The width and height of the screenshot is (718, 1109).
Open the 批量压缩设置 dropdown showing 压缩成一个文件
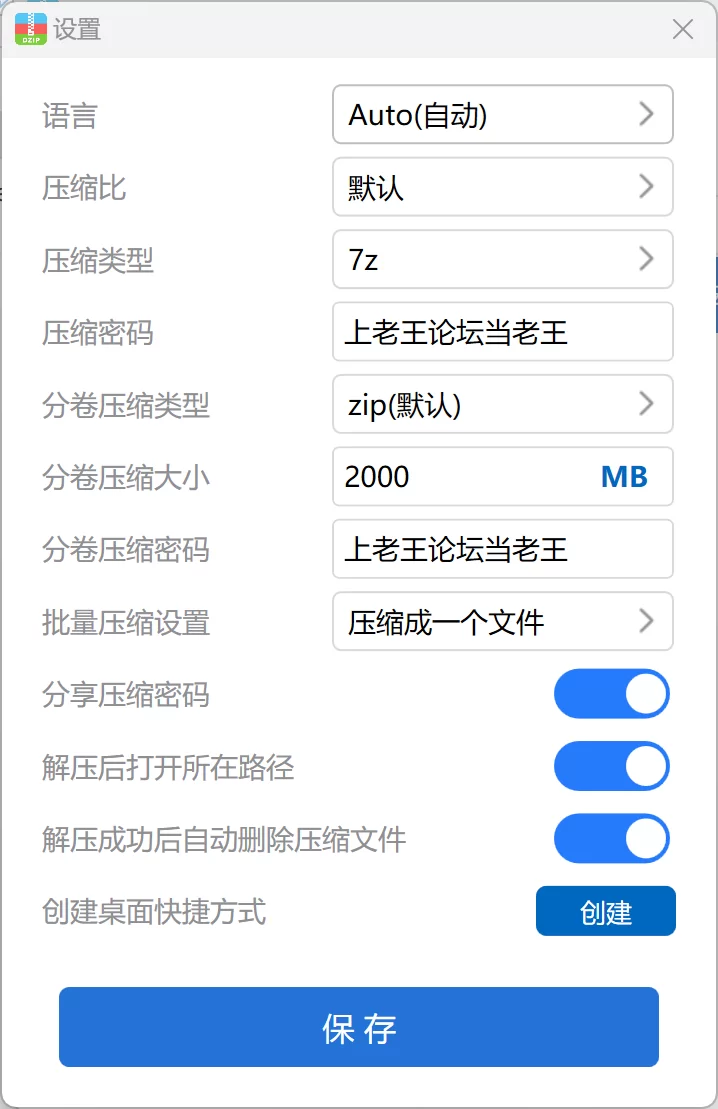502,622
